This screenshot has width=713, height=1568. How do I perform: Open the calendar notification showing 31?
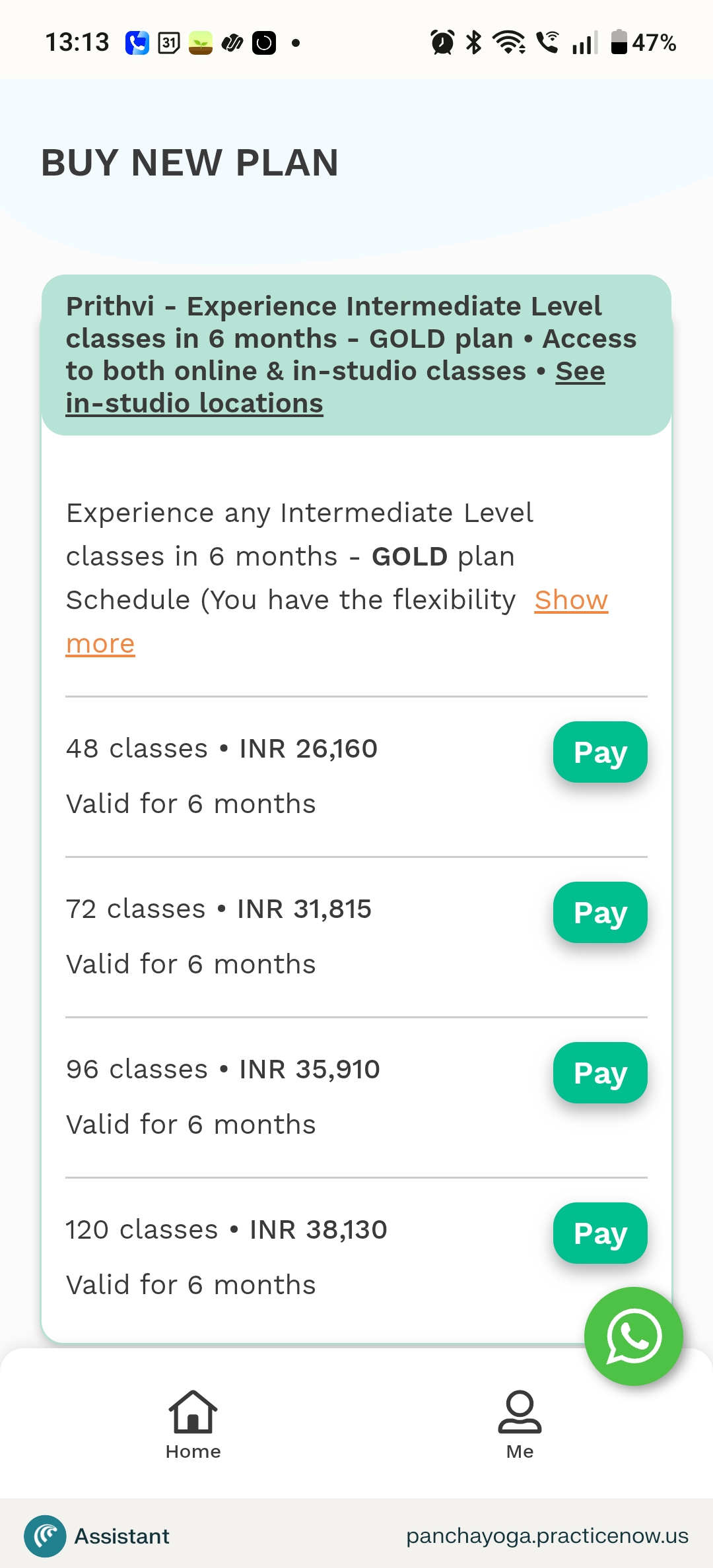click(169, 42)
